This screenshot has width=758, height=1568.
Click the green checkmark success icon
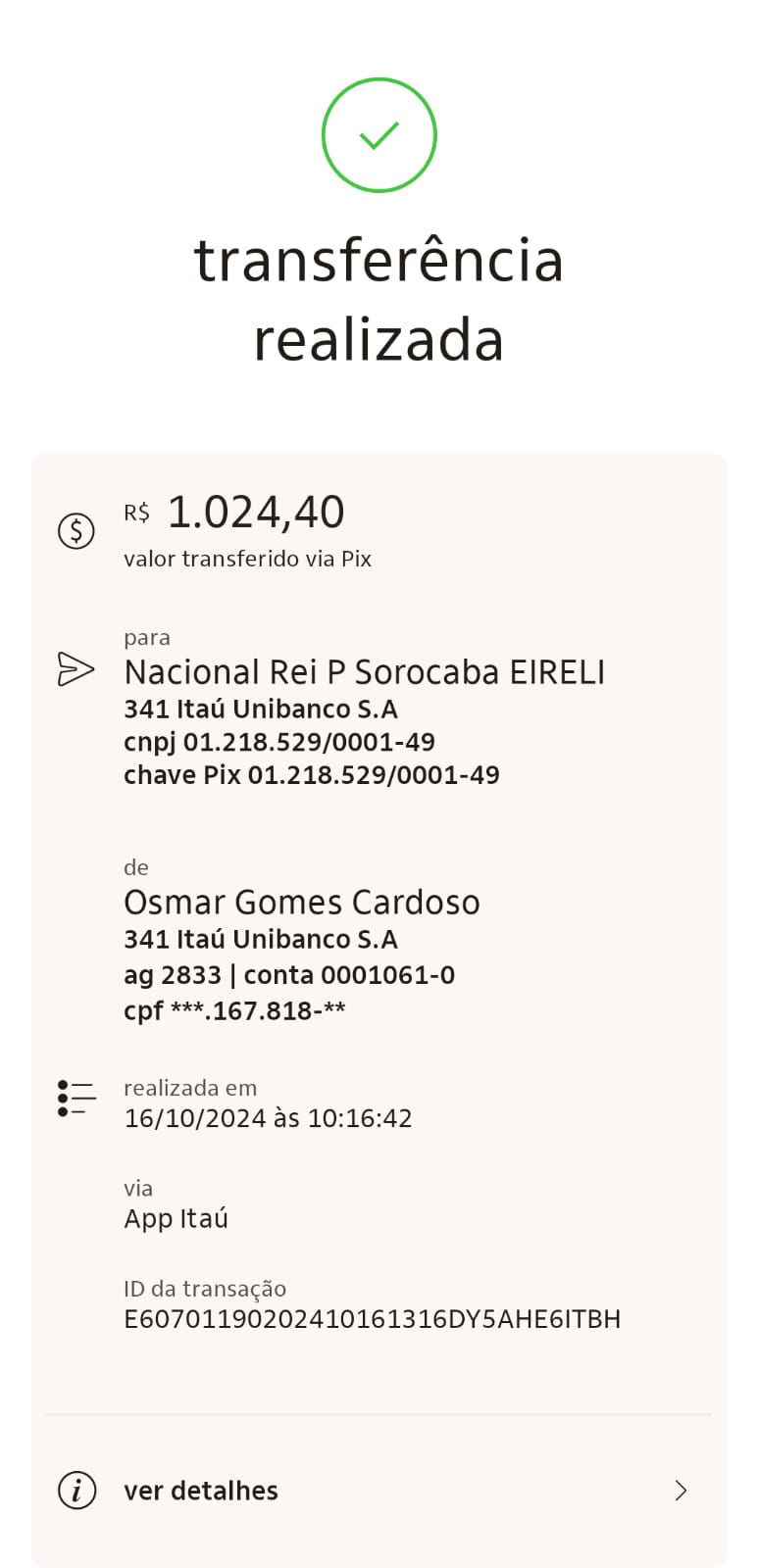click(379, 134)
